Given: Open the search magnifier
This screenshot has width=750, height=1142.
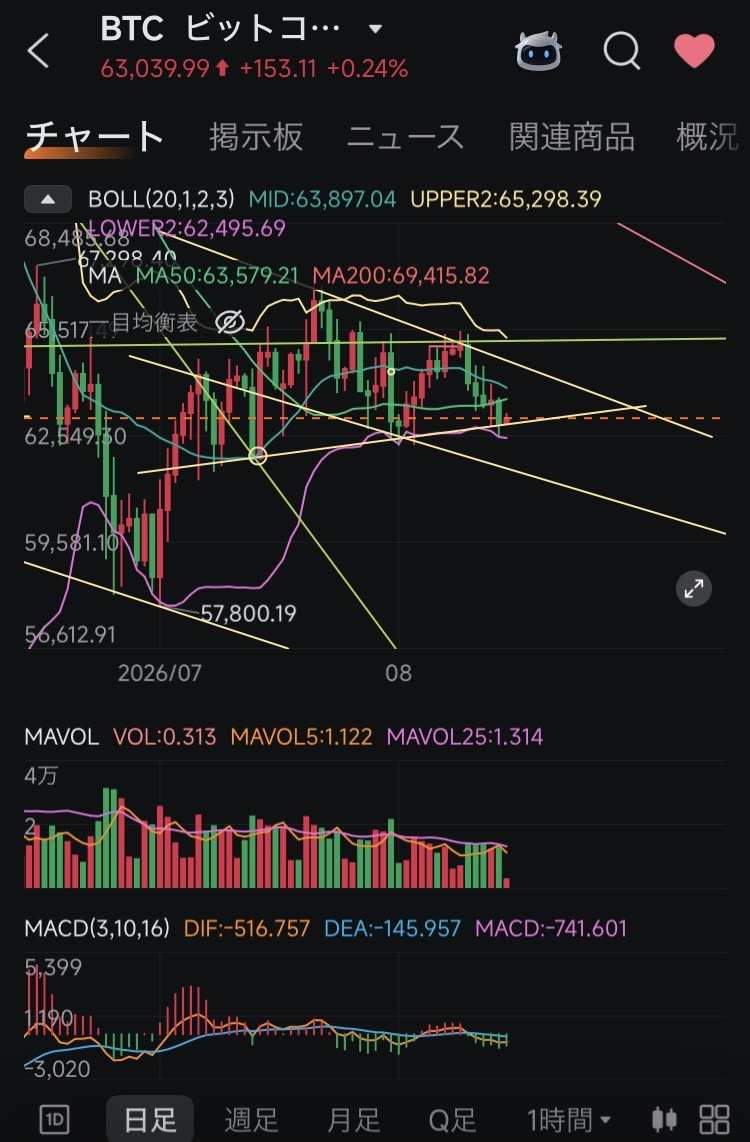Looking at the screenshot, I should (x=623, y=51).
